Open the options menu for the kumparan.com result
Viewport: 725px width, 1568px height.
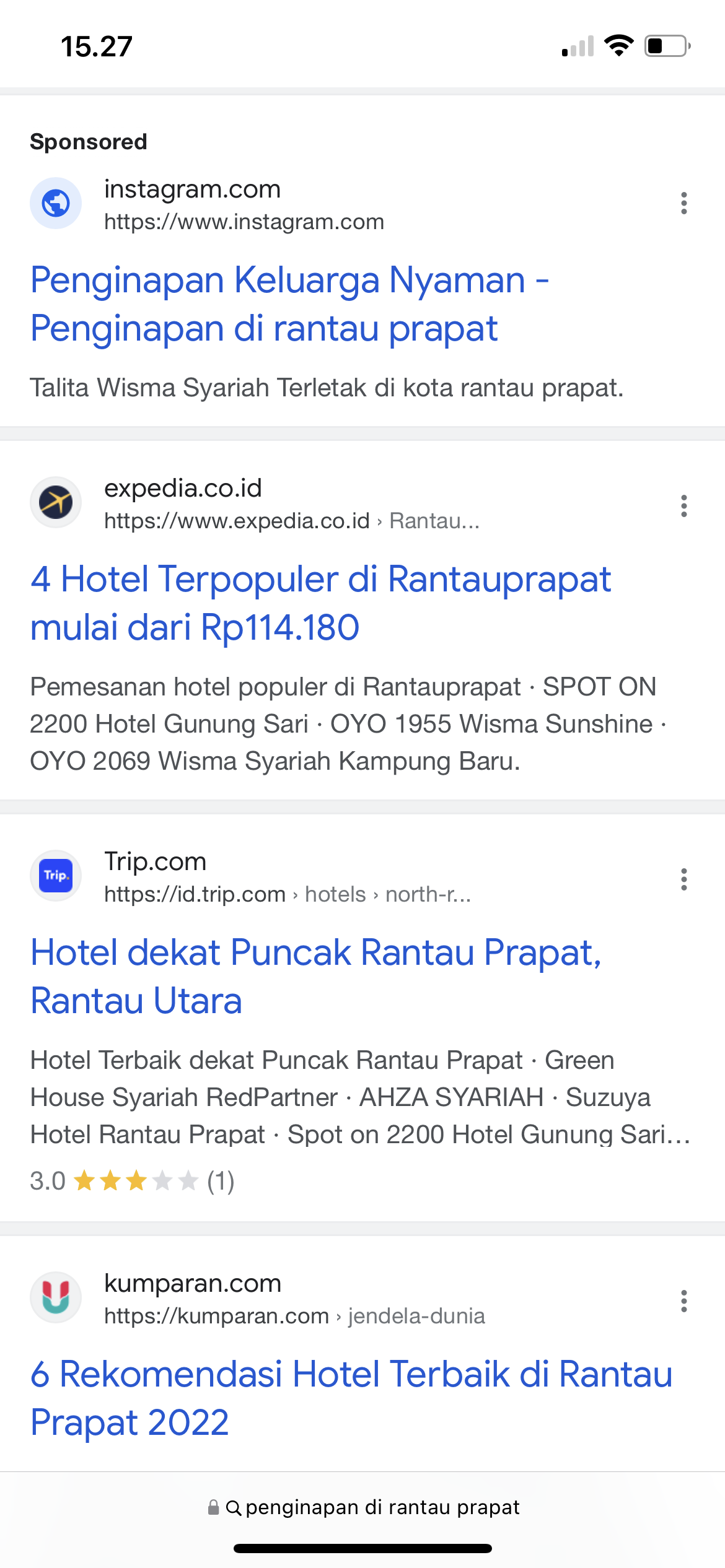coord(683,1301)
